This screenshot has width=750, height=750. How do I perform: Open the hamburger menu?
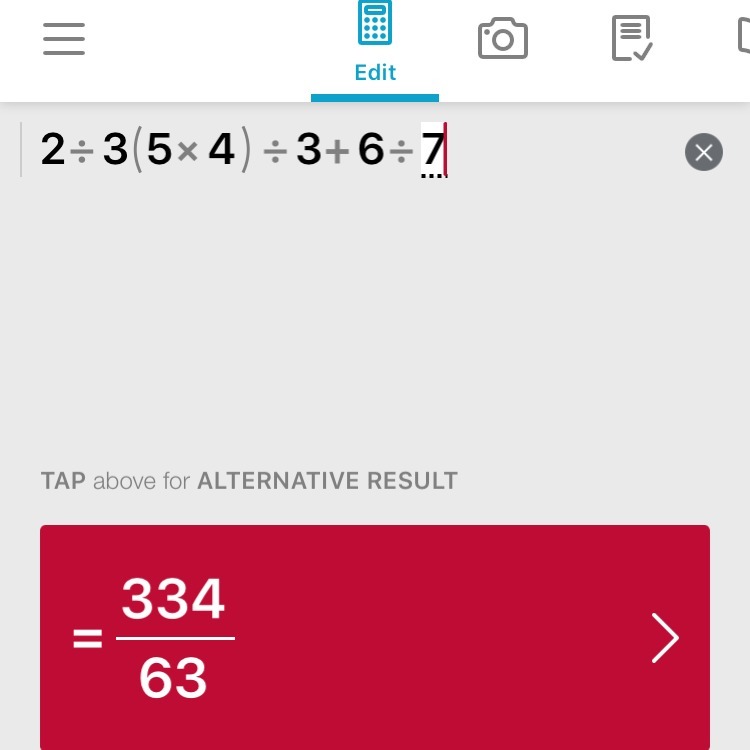click(x=64, y=40)
